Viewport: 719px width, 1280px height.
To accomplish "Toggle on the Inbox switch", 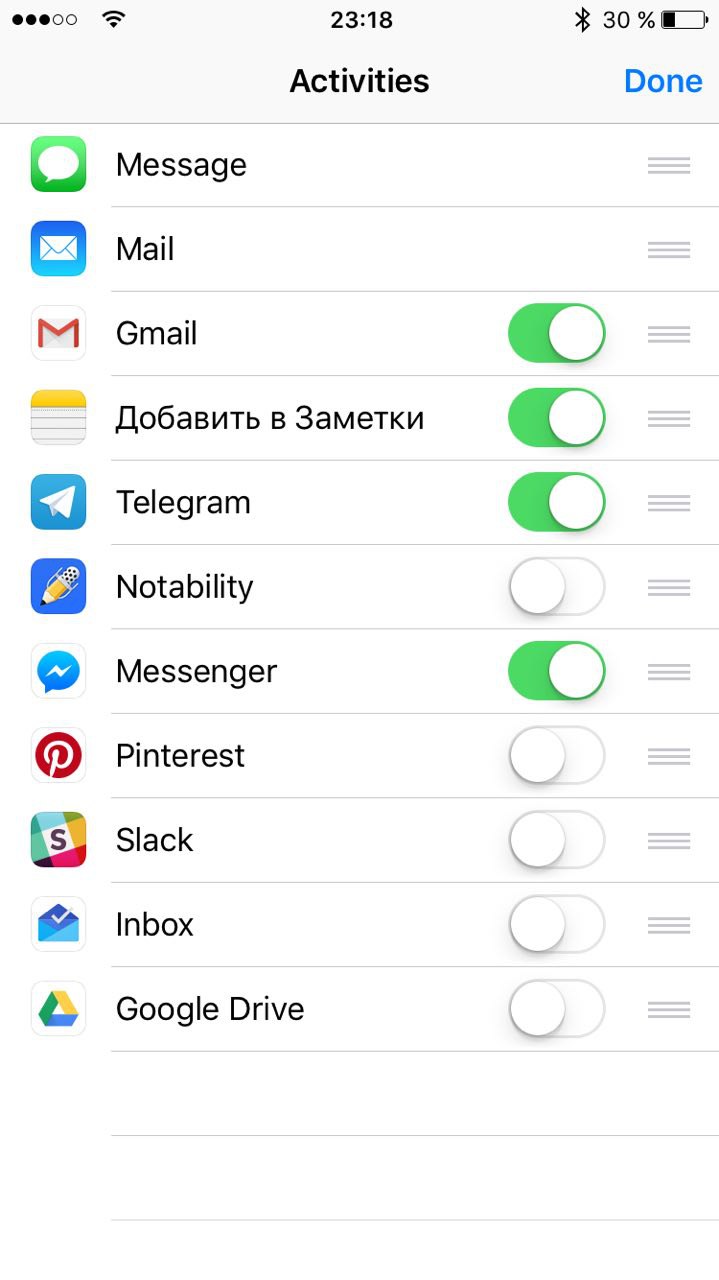I will point(556,924).
